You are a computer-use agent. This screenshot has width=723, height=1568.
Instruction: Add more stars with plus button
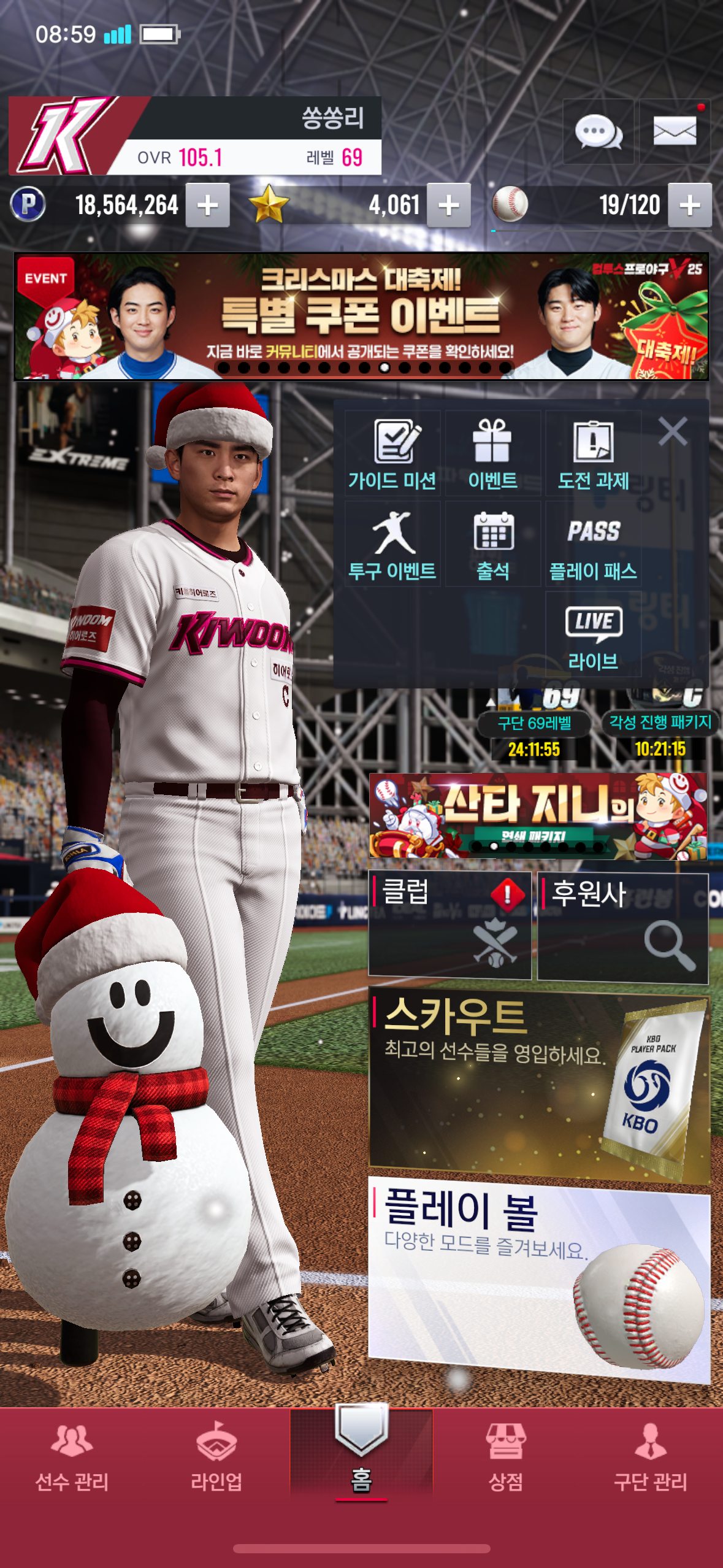click(449, 206)
